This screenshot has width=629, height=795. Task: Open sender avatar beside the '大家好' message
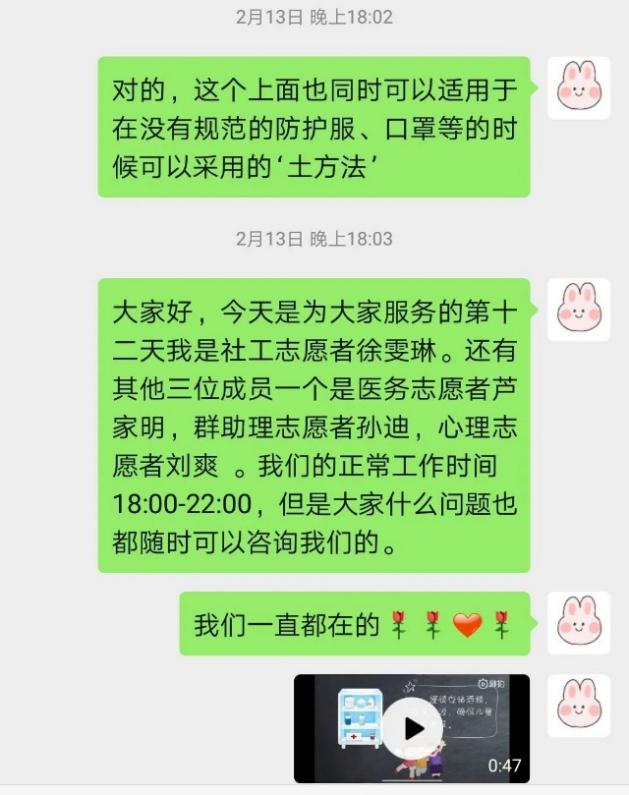click(579, 309)
